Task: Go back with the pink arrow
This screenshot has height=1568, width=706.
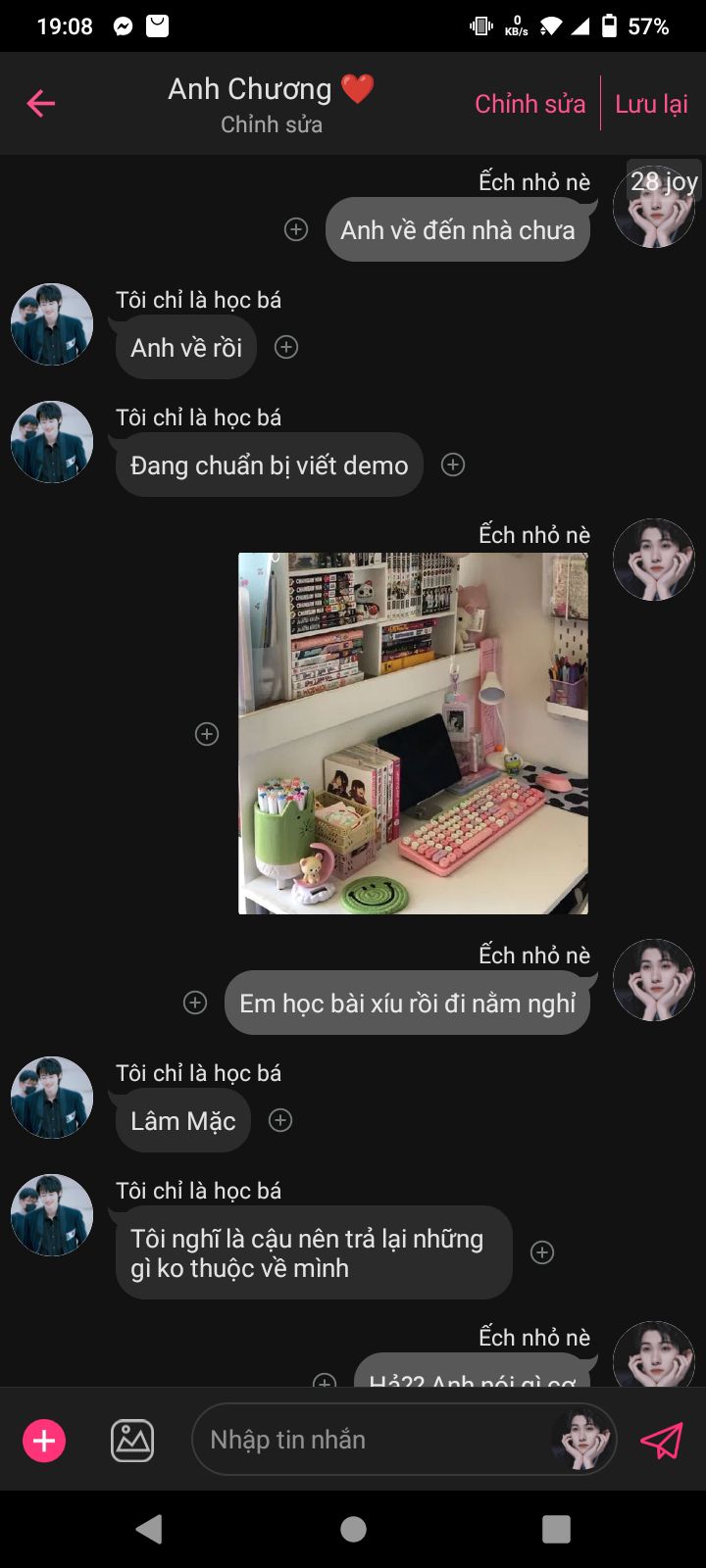Action: point(40,103)
